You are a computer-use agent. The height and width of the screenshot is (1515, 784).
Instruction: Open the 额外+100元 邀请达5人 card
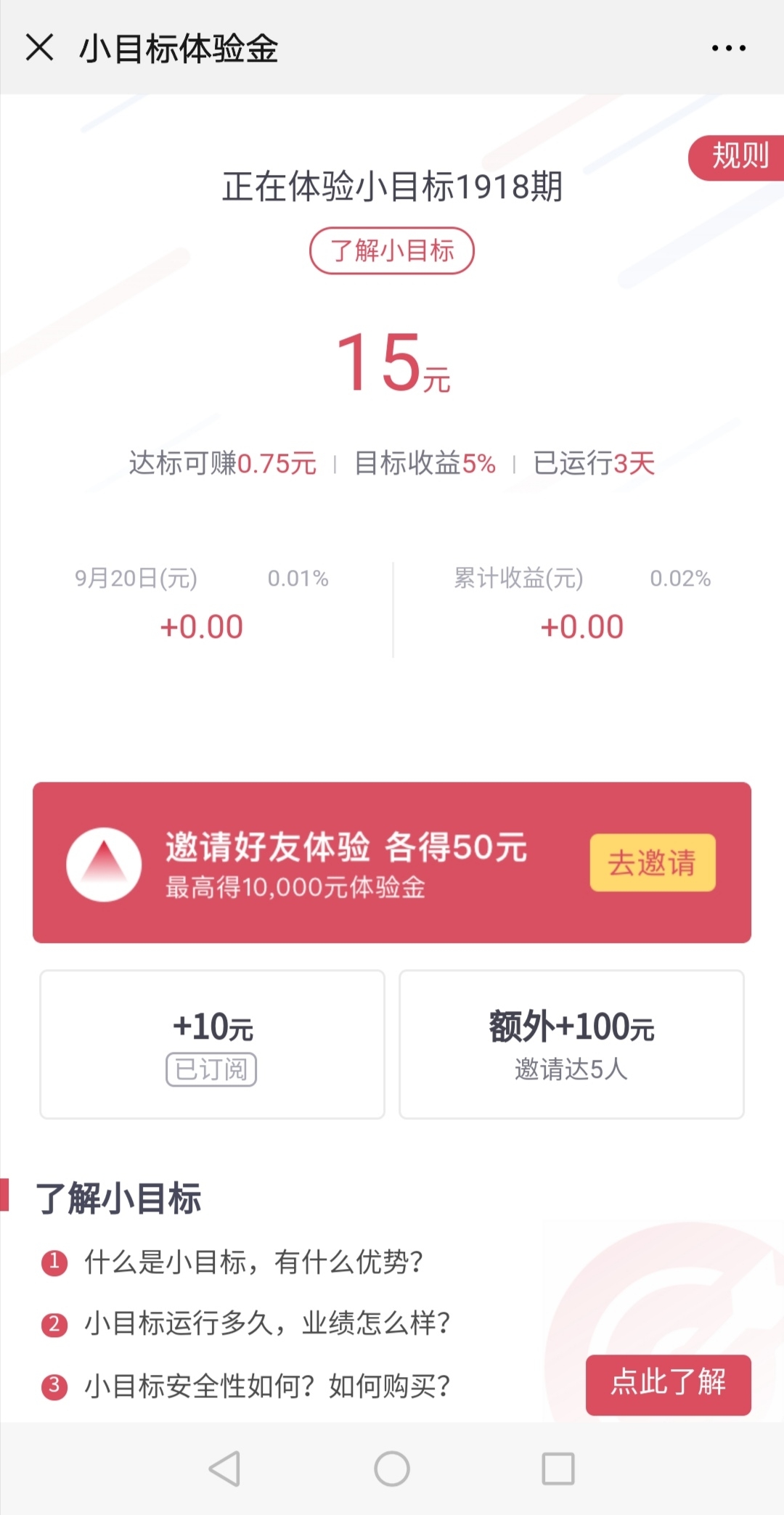pyautogui.click(x=571, y=1044)
